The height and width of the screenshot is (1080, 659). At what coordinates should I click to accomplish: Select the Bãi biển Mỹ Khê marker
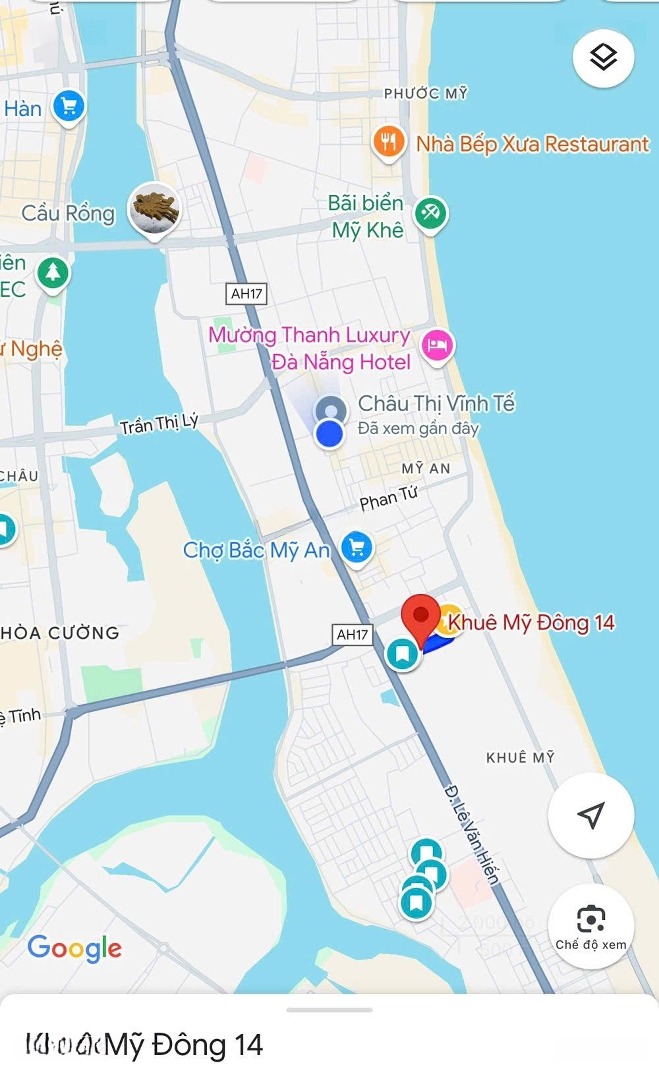point(432,214)
